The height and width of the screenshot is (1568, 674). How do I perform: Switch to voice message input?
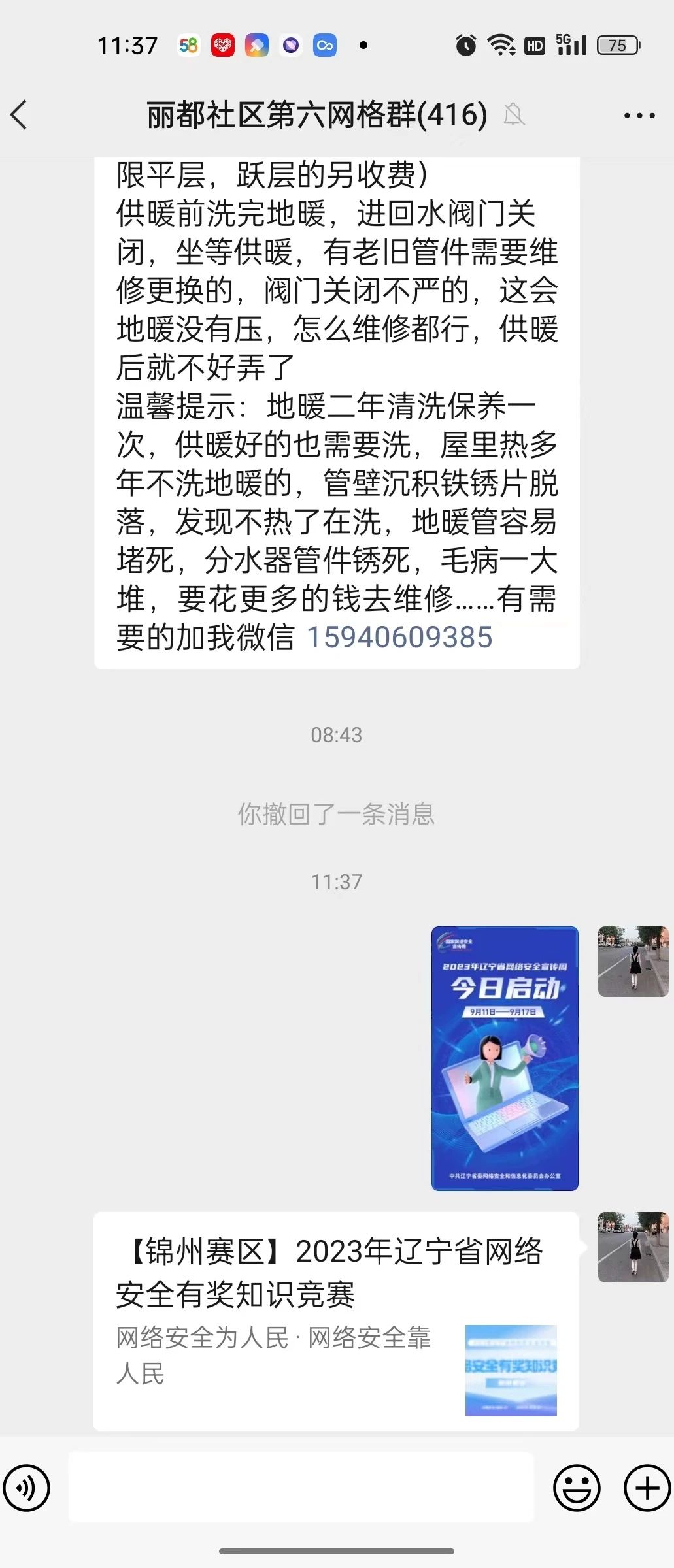(x=26, y=1488)
